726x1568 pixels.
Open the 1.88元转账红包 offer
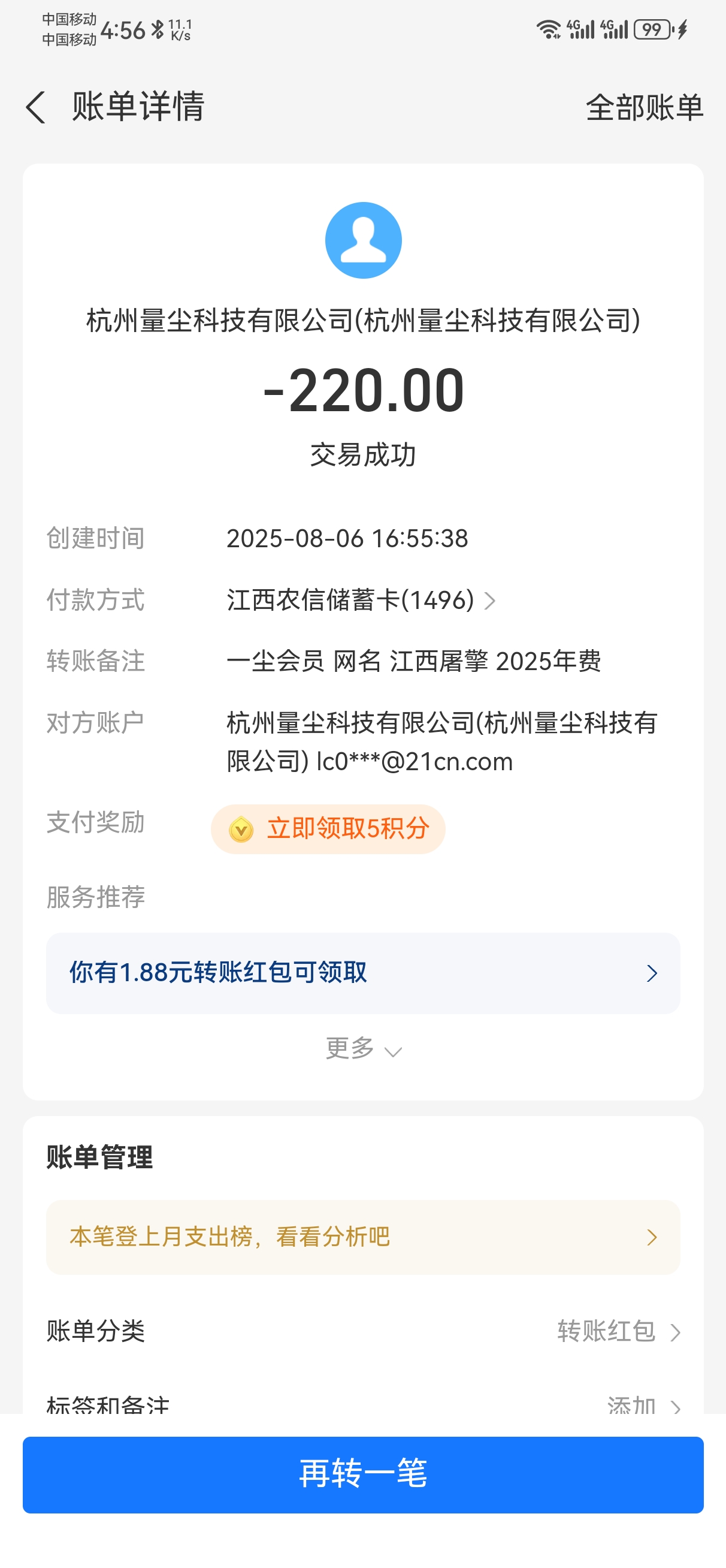click(362, 973)
